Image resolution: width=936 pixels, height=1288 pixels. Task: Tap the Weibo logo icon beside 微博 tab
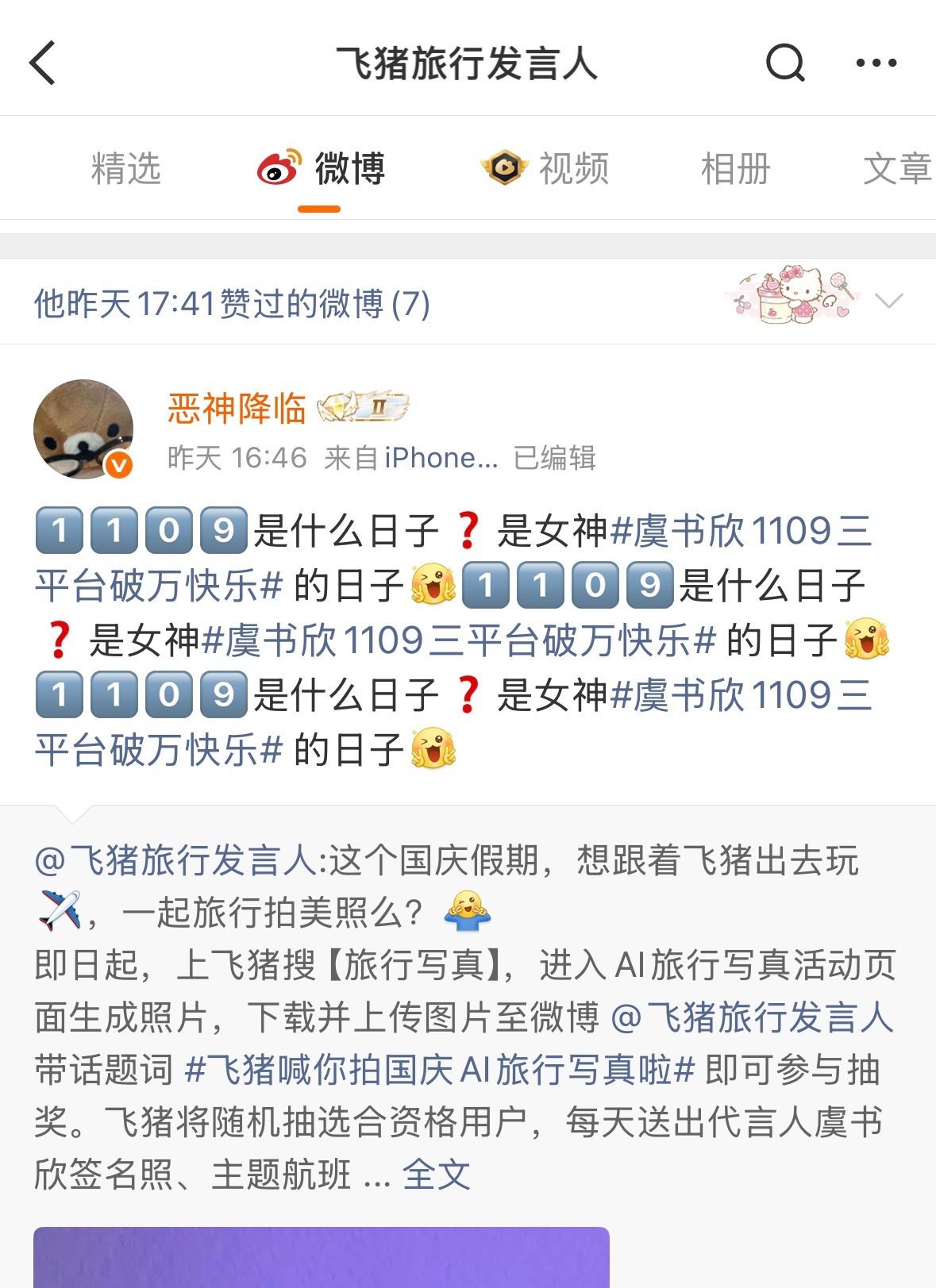(x=279, y=168)
